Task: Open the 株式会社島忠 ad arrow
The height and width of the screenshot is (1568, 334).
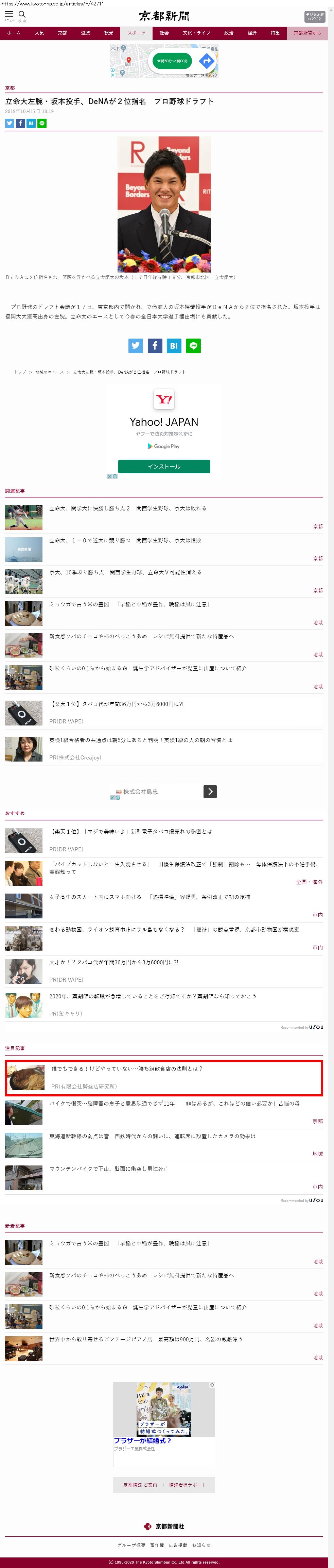Action: pyautogui.click(x=210, y=791)
